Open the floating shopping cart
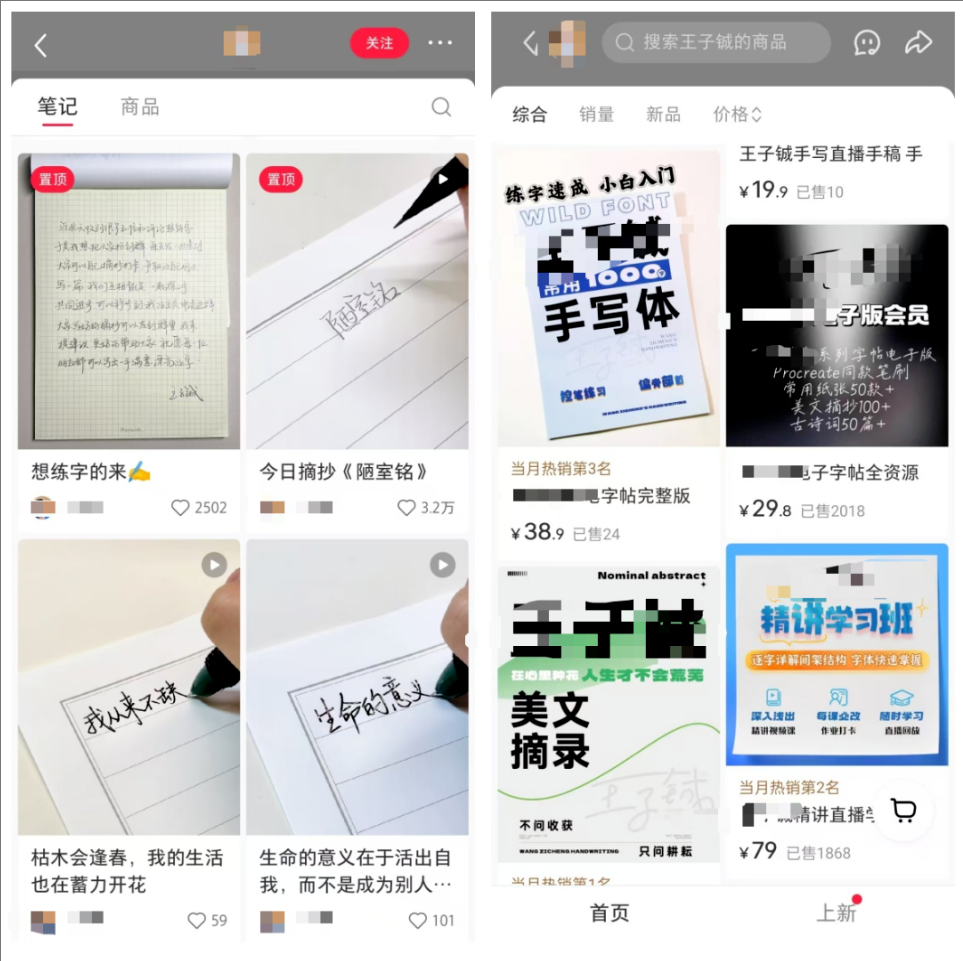The width and height of the screenshot is (963, 961). pos(904,810)
